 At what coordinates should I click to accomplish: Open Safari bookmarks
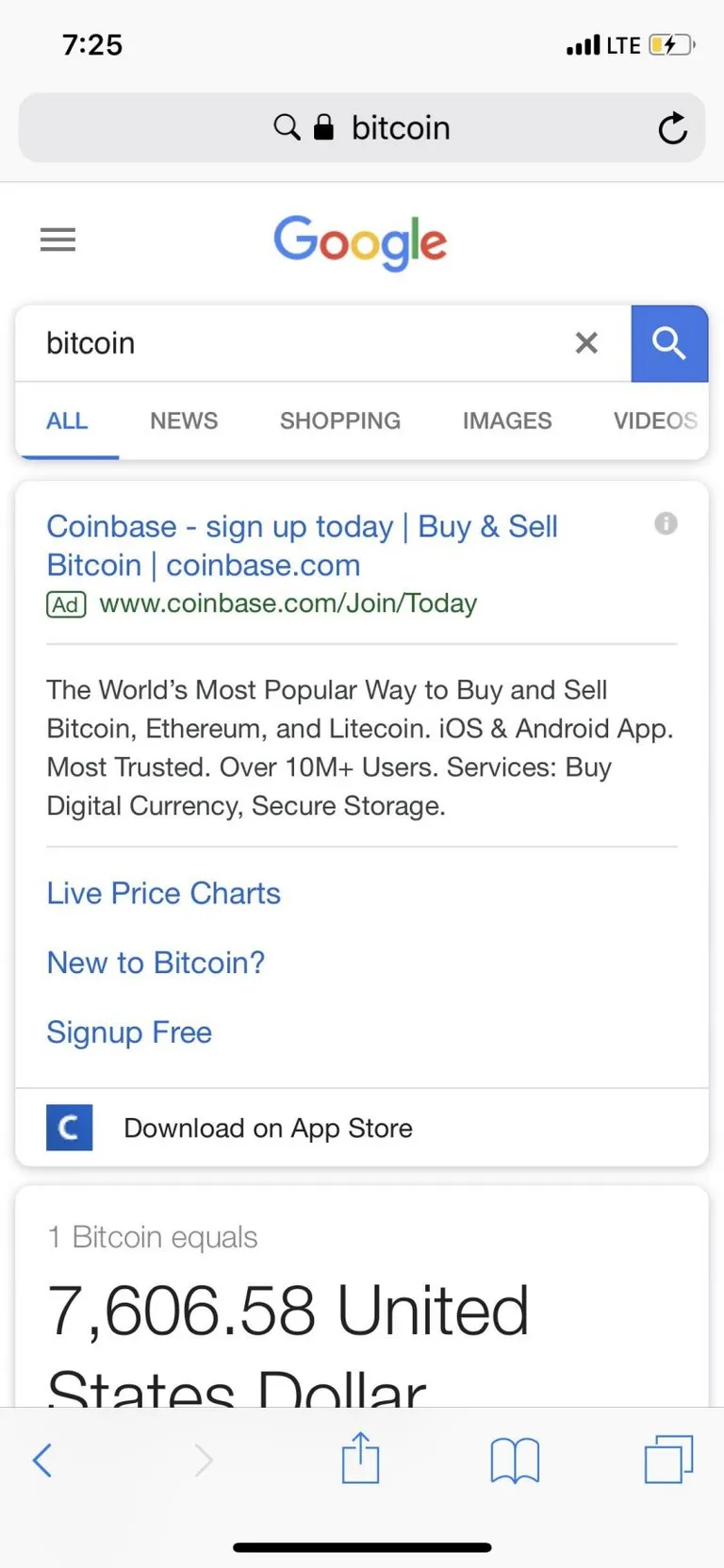[515, 1461]
